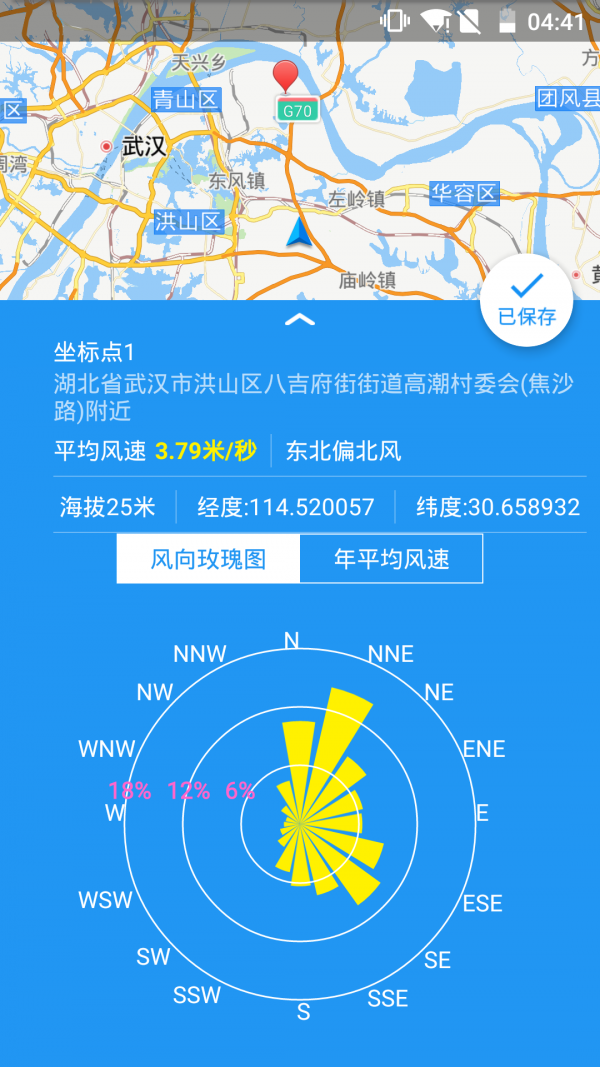Image resolution: width=600 pixels, height=1067 pixels.
Task: Switch to the 年平均风速 tab
Action: [x=391, y=558]
